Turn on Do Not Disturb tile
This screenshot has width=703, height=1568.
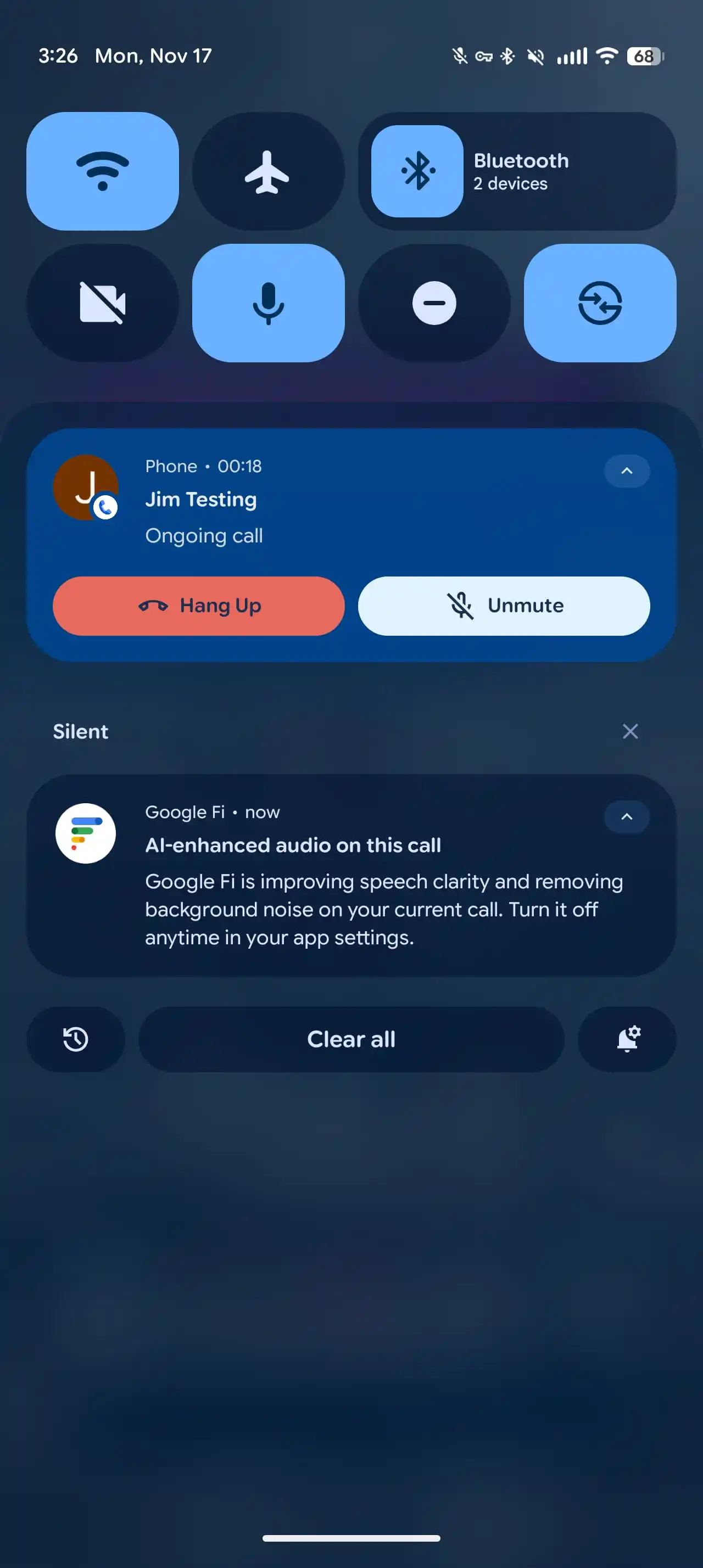434,303
